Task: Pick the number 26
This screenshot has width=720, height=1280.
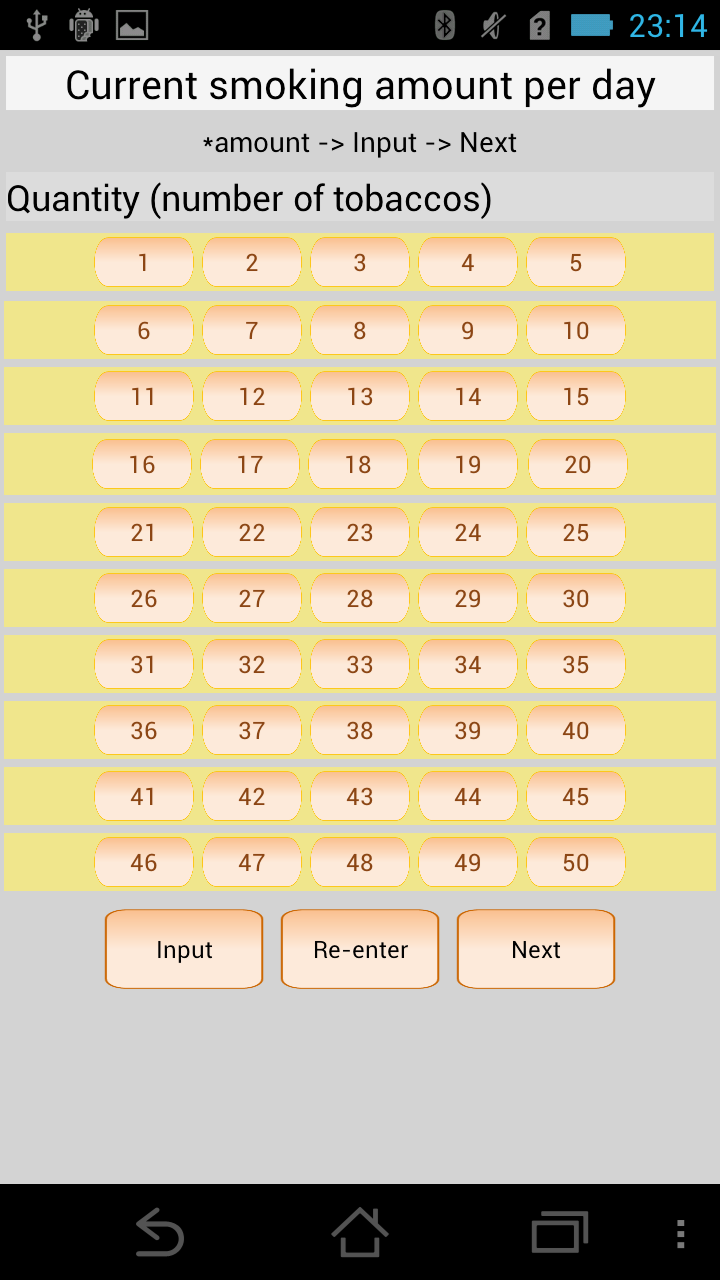Action: pos(144,598)
